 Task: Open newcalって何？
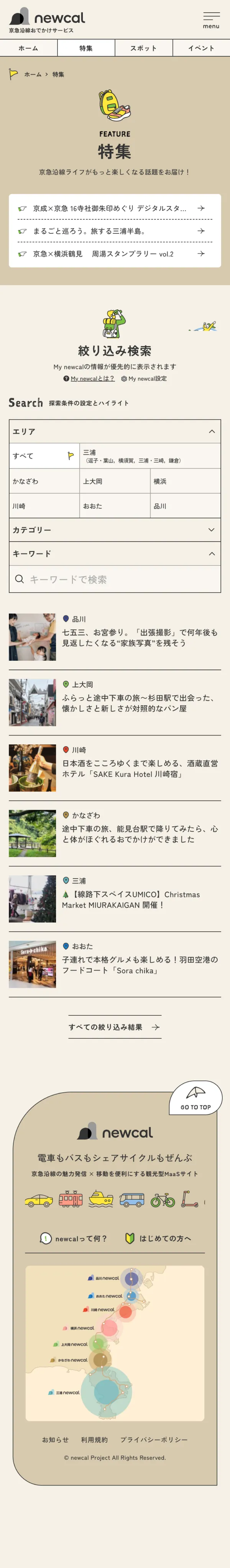coord(74,1239)
